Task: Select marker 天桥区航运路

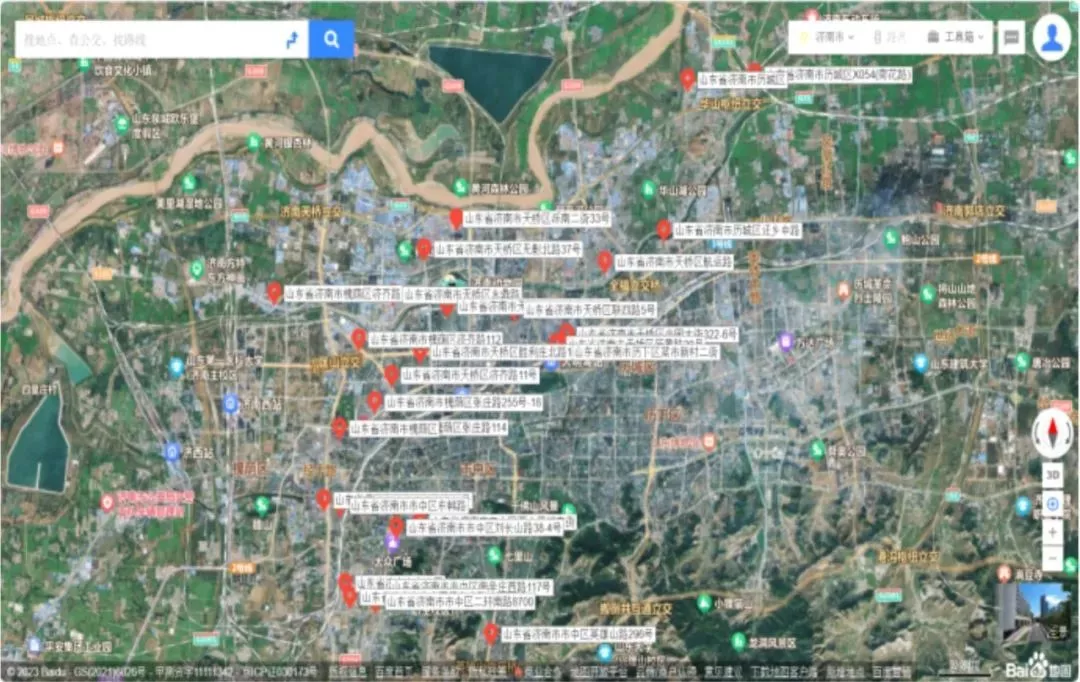Action: (604, 260)
